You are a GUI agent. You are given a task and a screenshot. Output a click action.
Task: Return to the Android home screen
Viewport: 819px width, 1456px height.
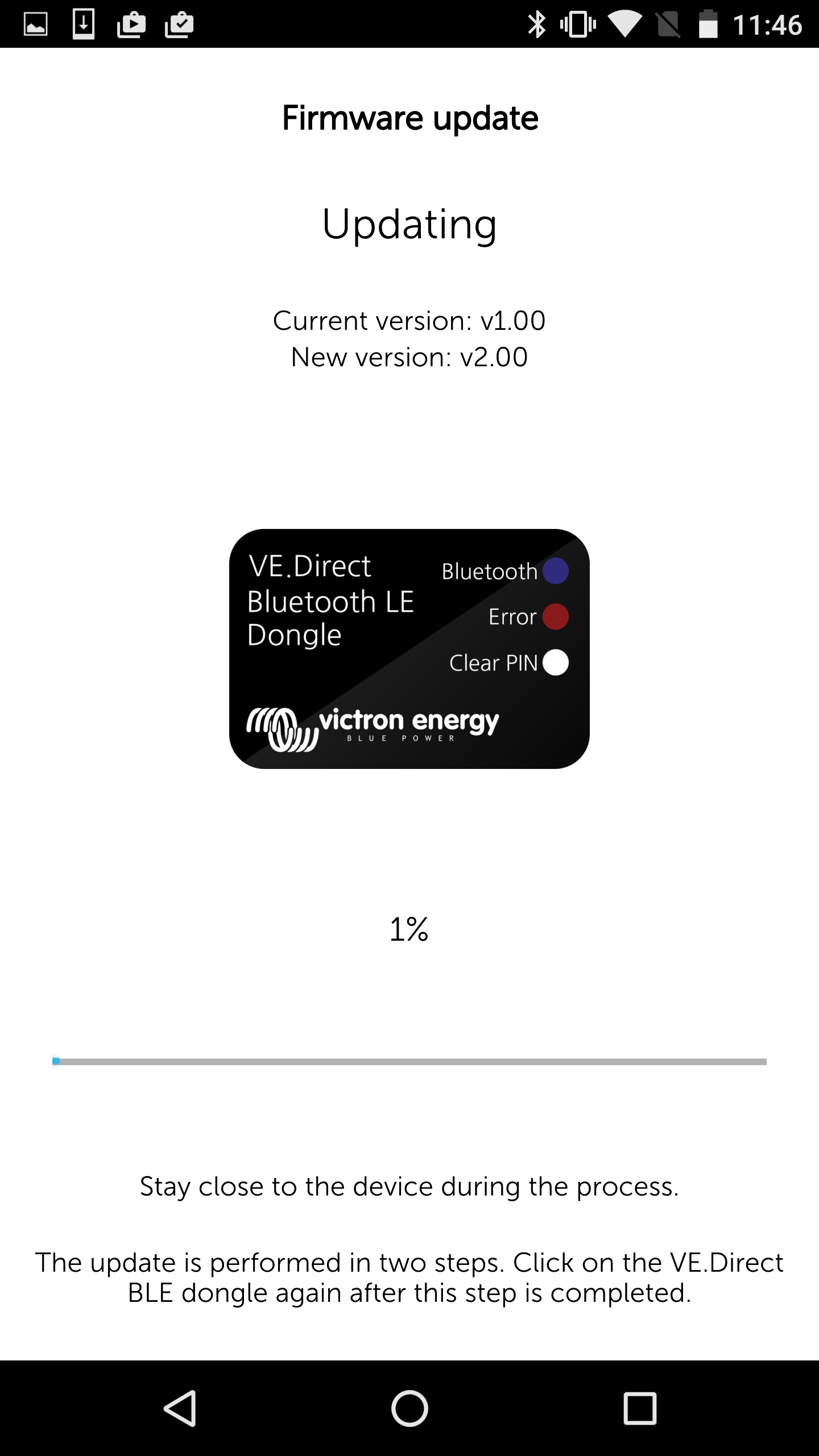click(409, 1408)
